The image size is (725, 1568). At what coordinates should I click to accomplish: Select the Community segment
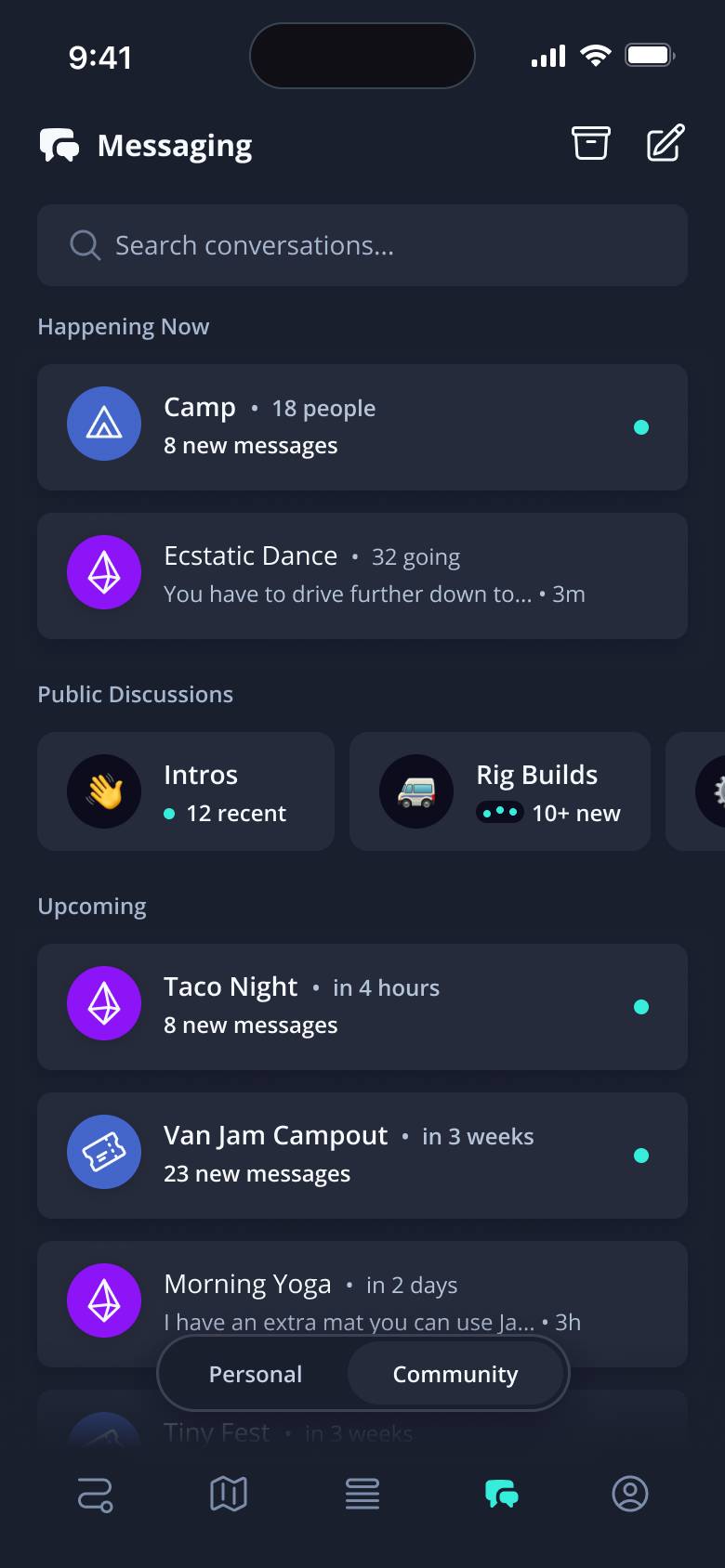(455, 1374)
